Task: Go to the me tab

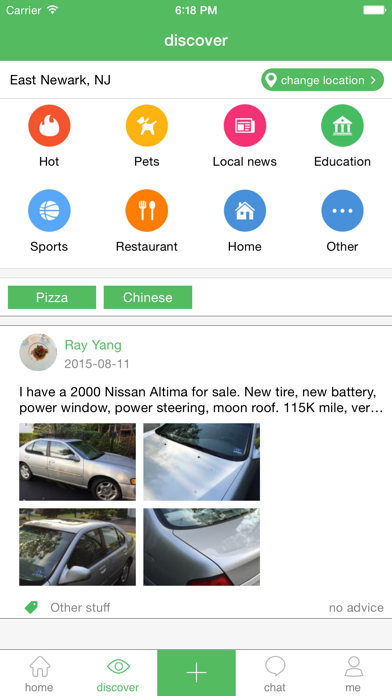Action: pos(353,673)
